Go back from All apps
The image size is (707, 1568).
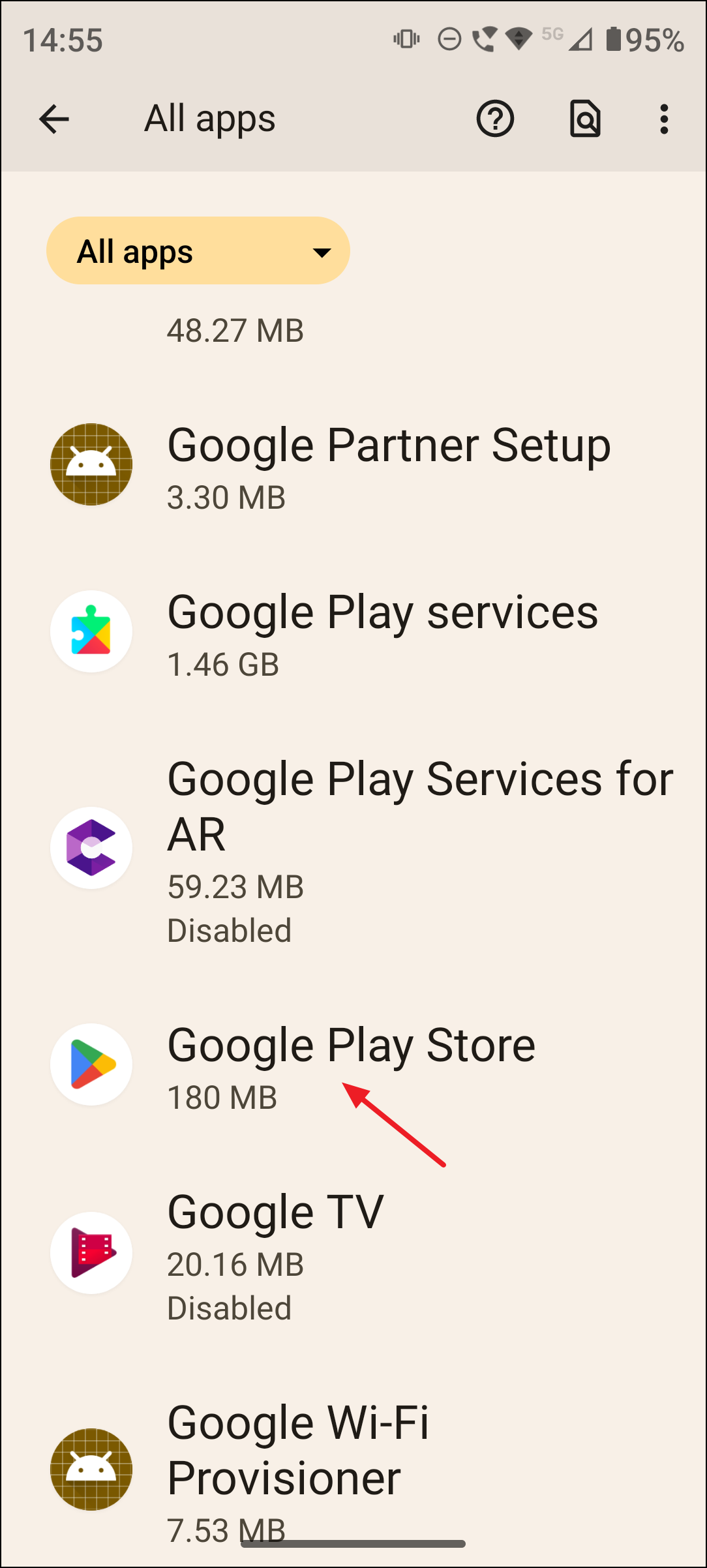pyautogui.click(x=54, y=119)
